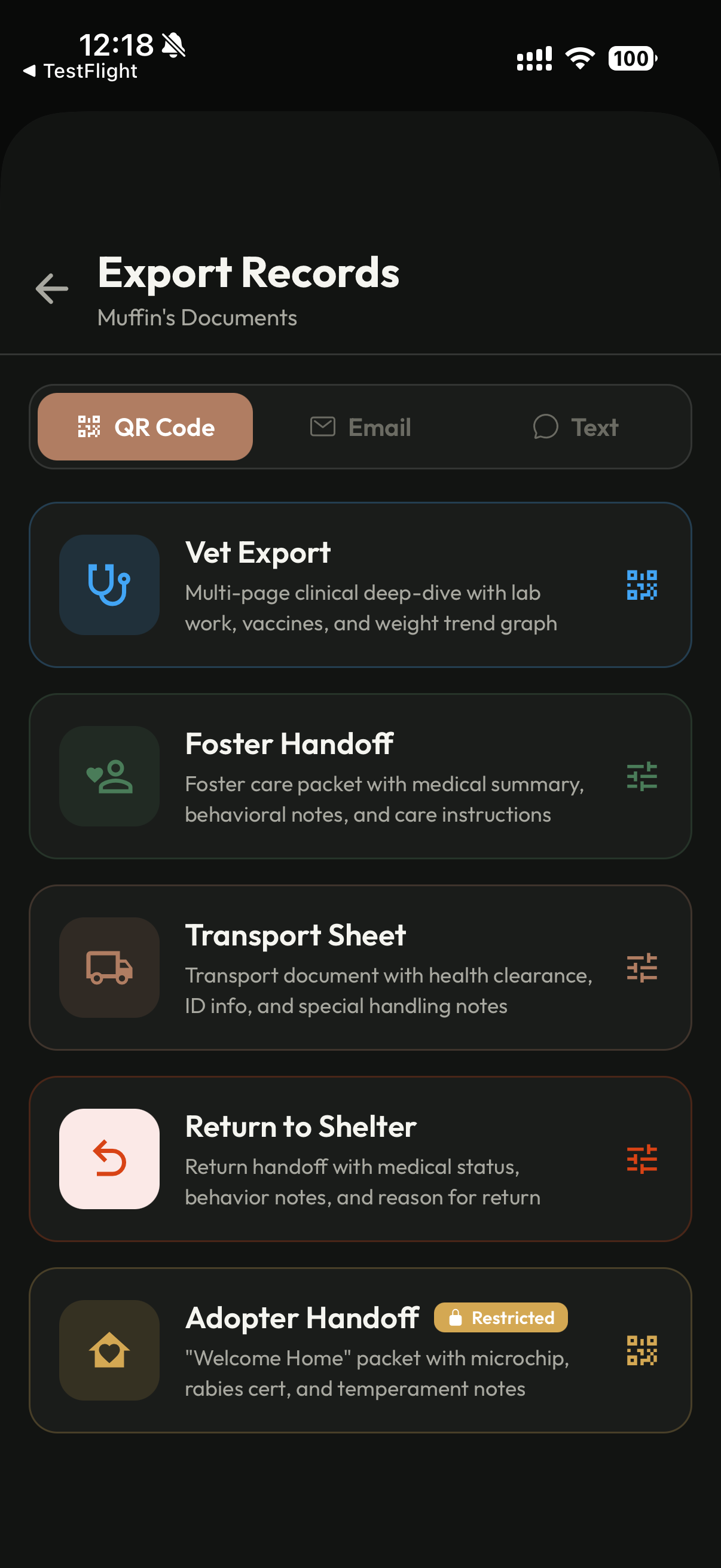Image resolution: width=721 pixels, height=1568 pixels.
Task: Tap the orange sliders icon on Return to Shelter
Action: [643, 1160]
